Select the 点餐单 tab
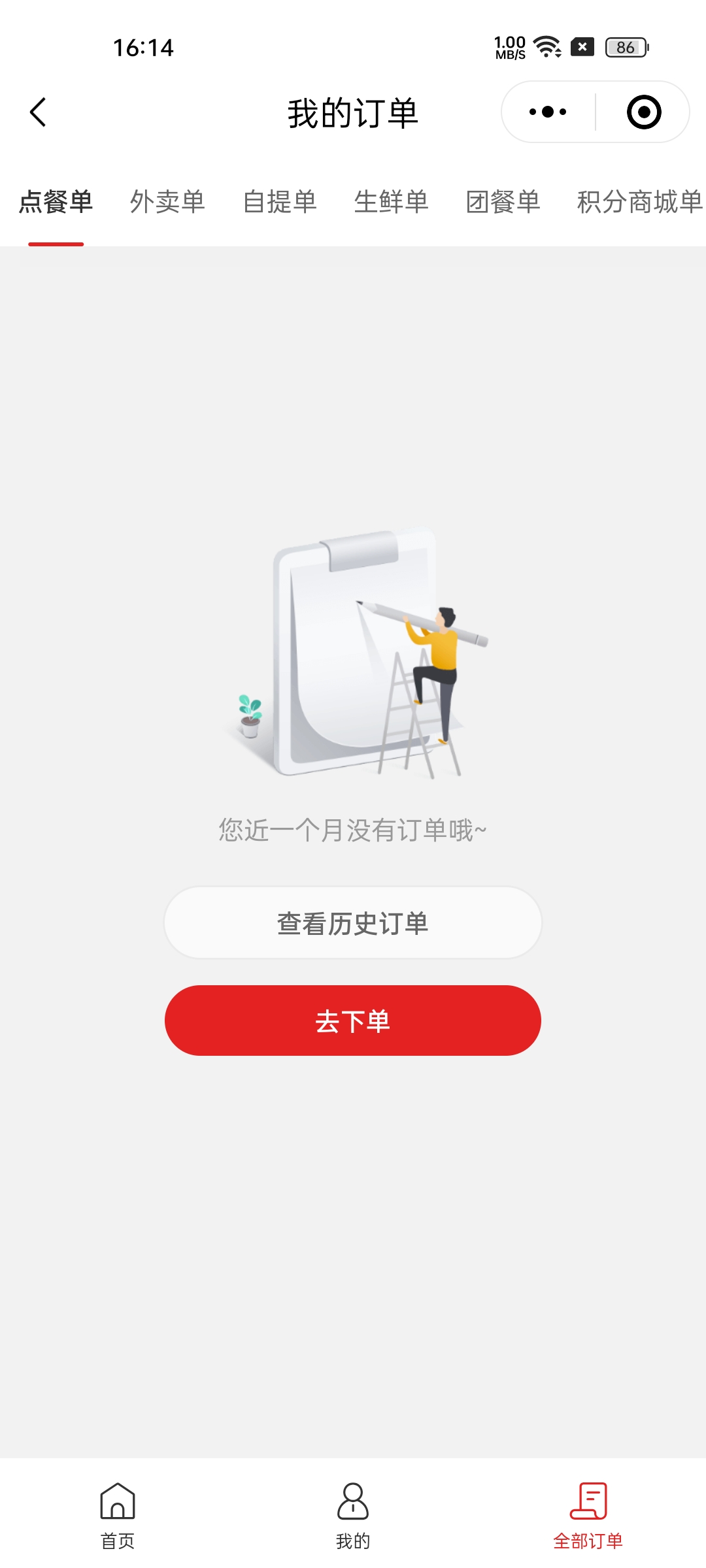 point(56,202)
